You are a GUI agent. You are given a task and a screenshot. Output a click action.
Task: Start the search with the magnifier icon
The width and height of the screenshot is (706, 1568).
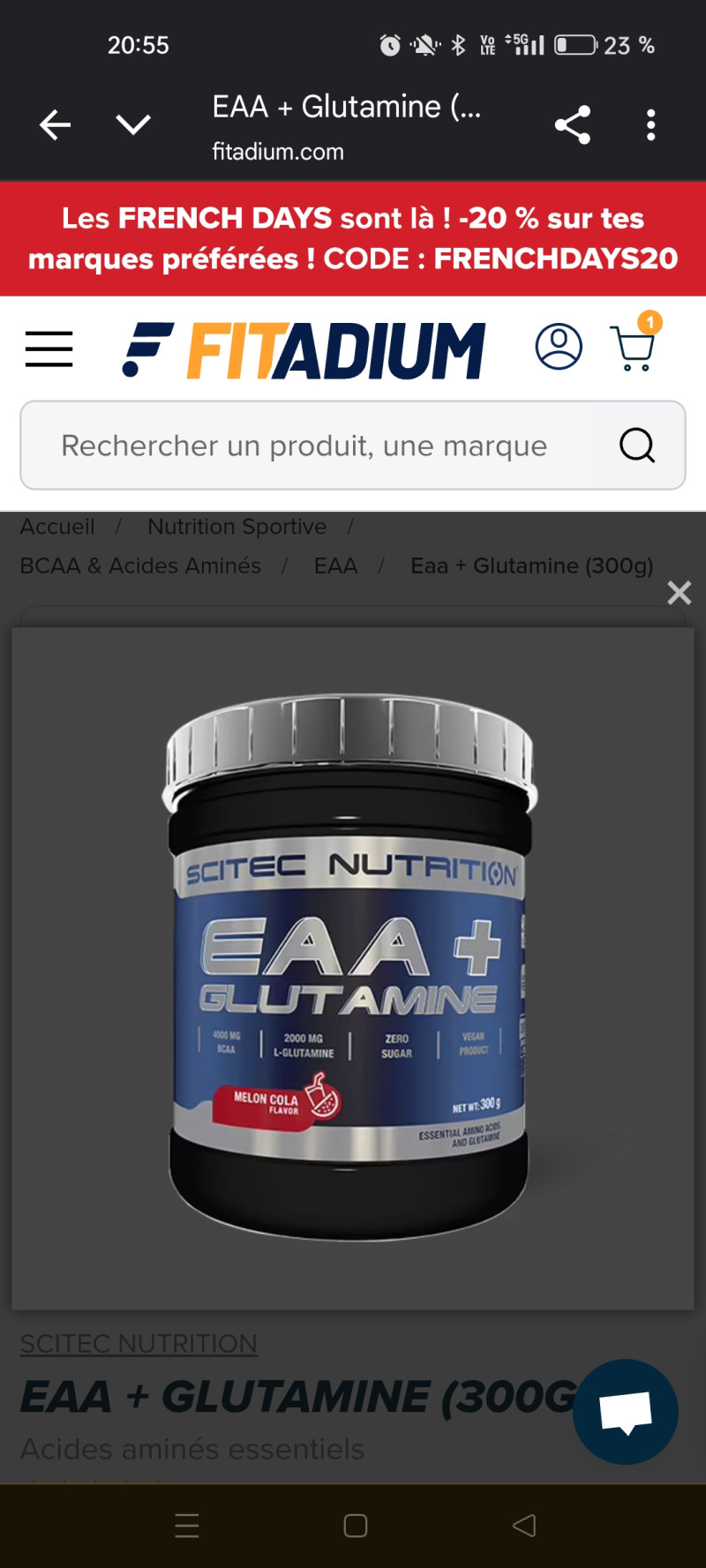pyautogui.click(x=637, y=446)
